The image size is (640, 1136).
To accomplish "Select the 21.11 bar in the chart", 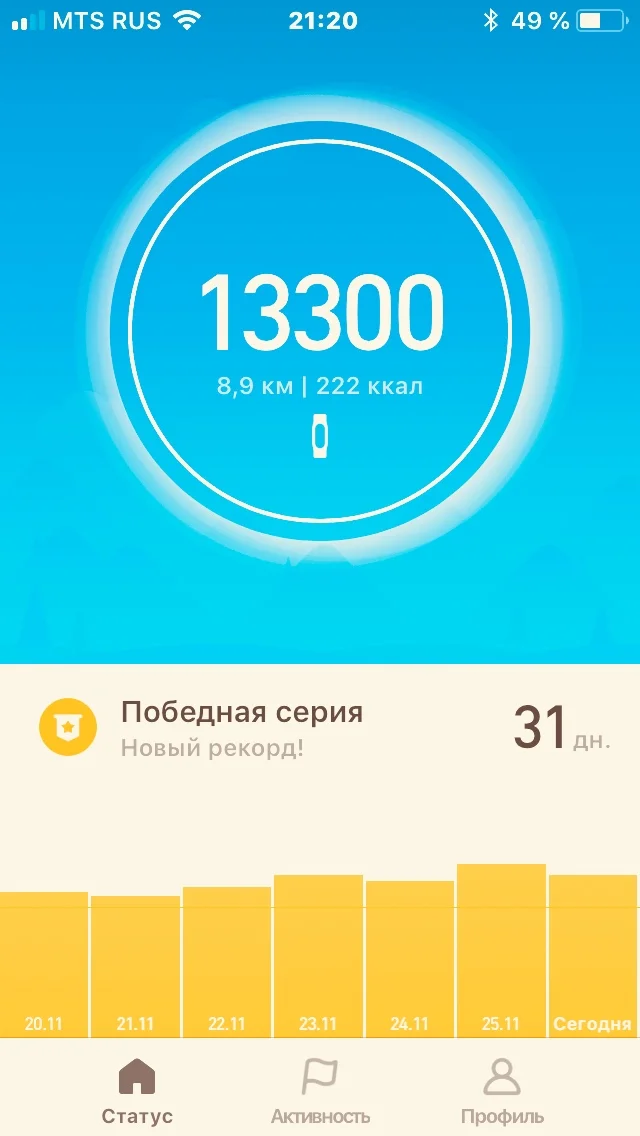I will tap(136, 966).
